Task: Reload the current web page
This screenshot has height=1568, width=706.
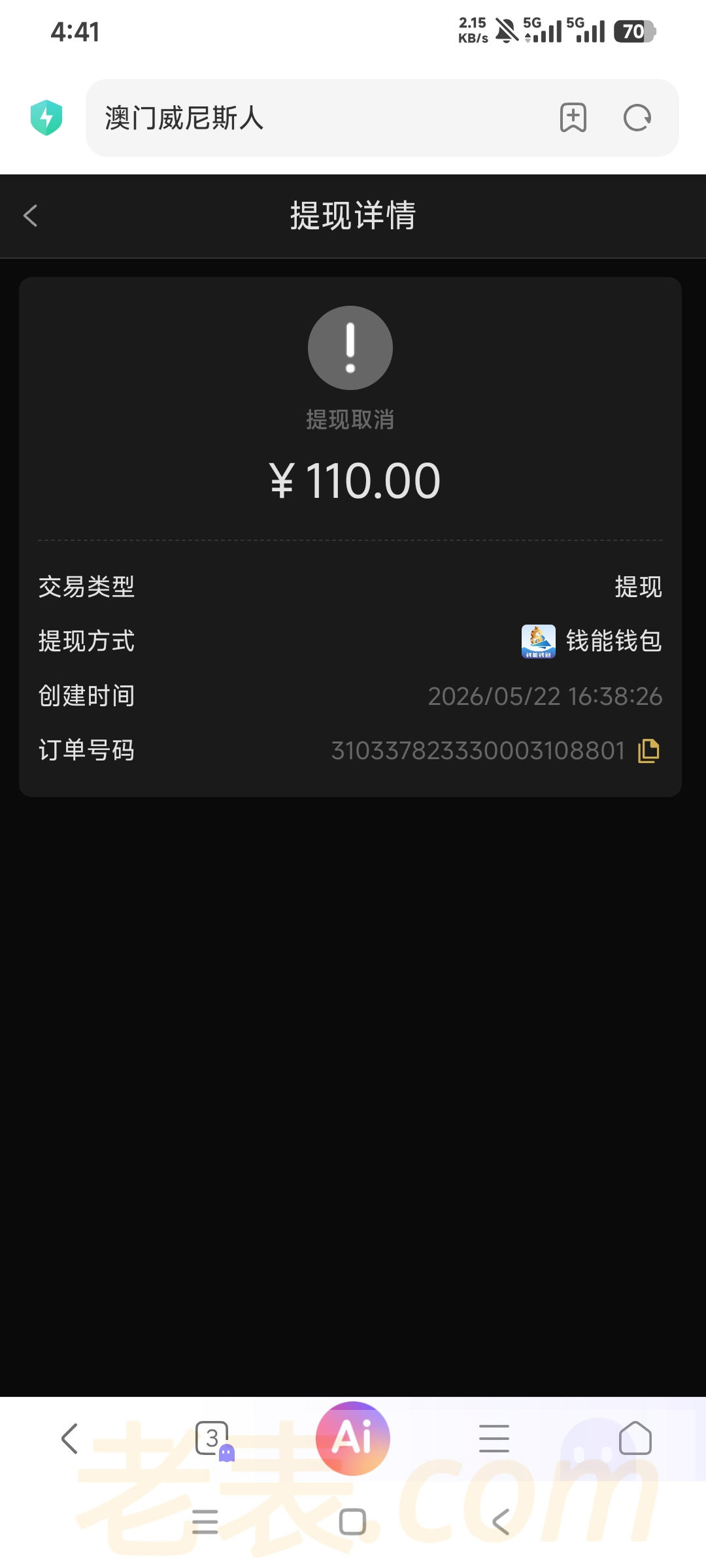Action: pyautogui.click(x=637, y=118)
